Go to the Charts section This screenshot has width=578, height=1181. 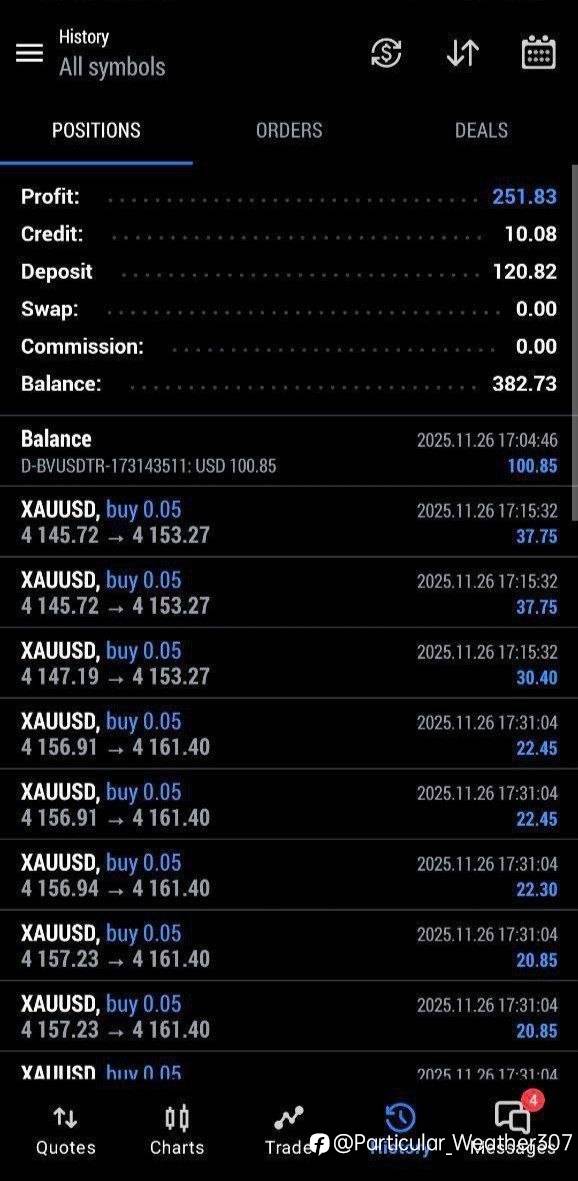tap(177, 1131)
